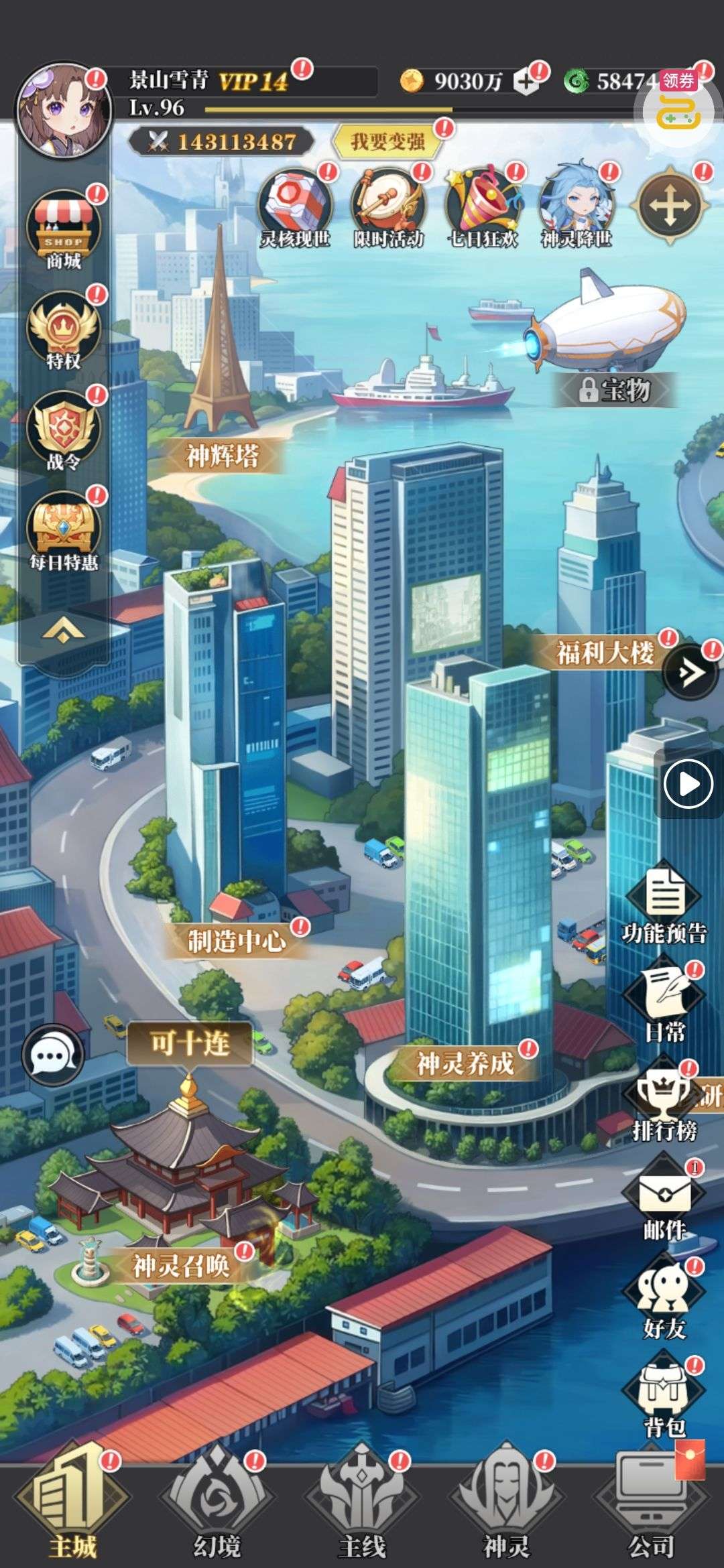The height and width of the screenshot is (1568, 724).
Task: Tap the 我要变强 button
Action: point(387,141)
